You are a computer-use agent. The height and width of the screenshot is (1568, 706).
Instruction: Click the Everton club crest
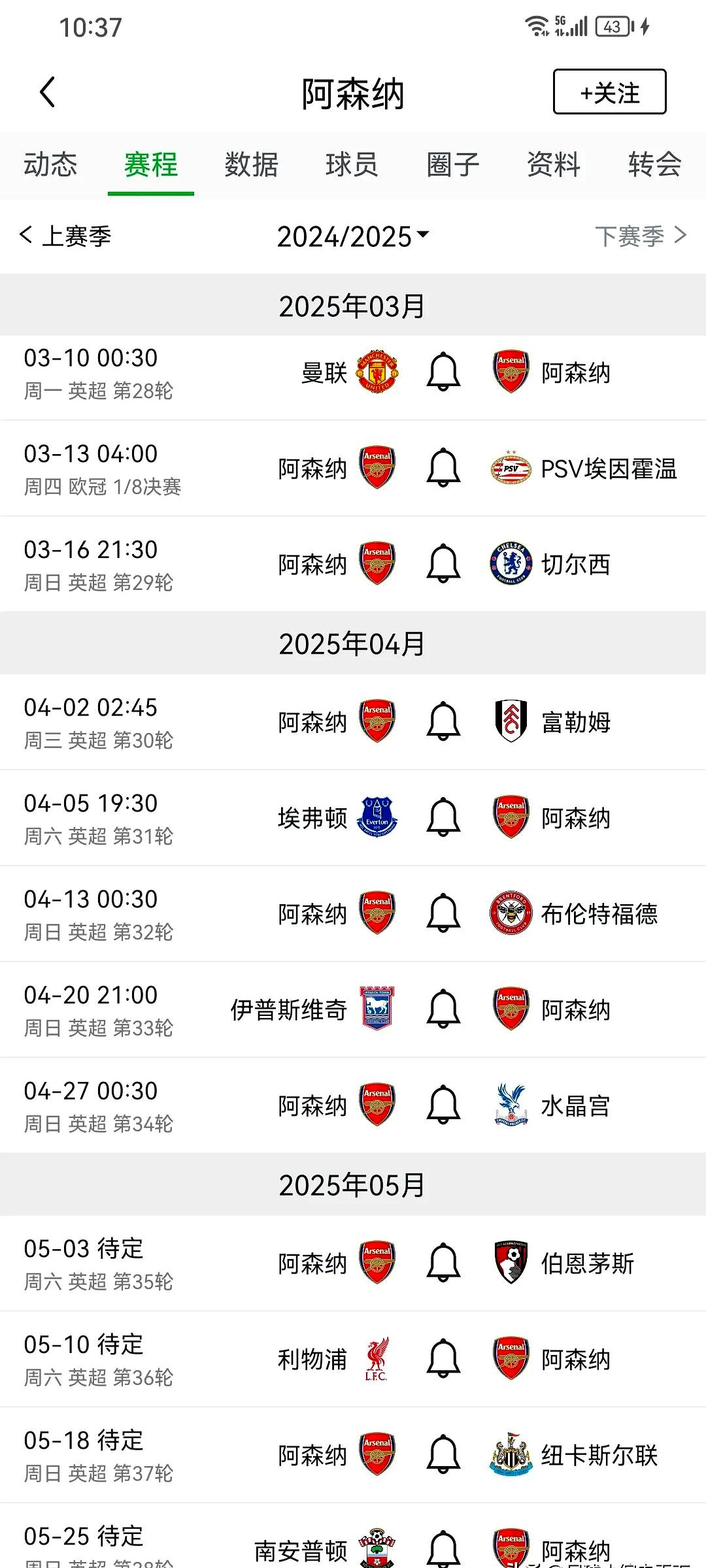pyautogui.click(x=378, y=817)
